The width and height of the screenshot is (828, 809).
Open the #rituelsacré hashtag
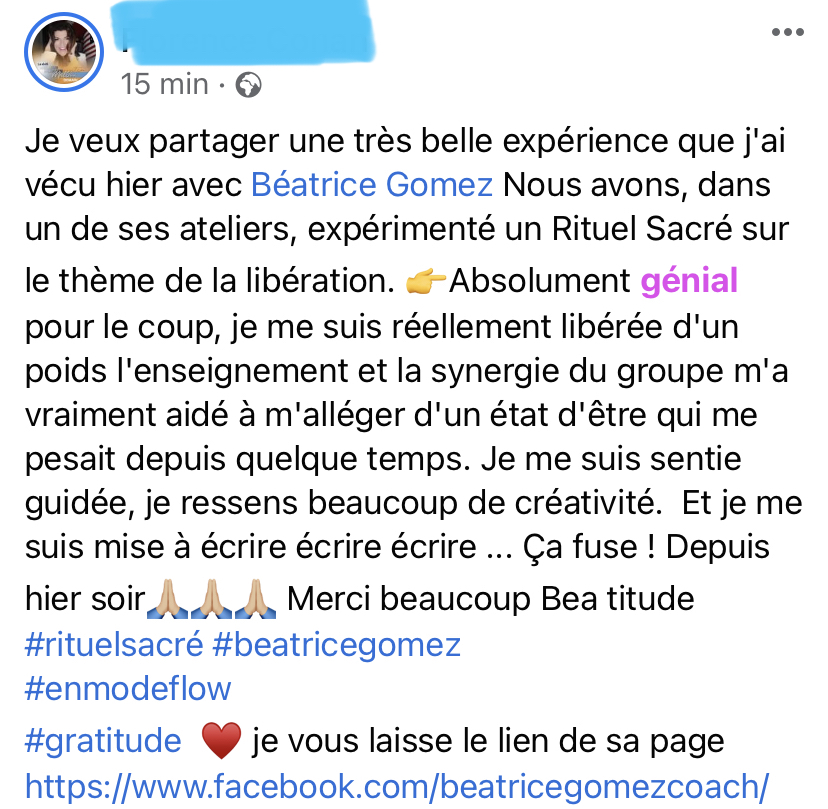pos(113,644)
